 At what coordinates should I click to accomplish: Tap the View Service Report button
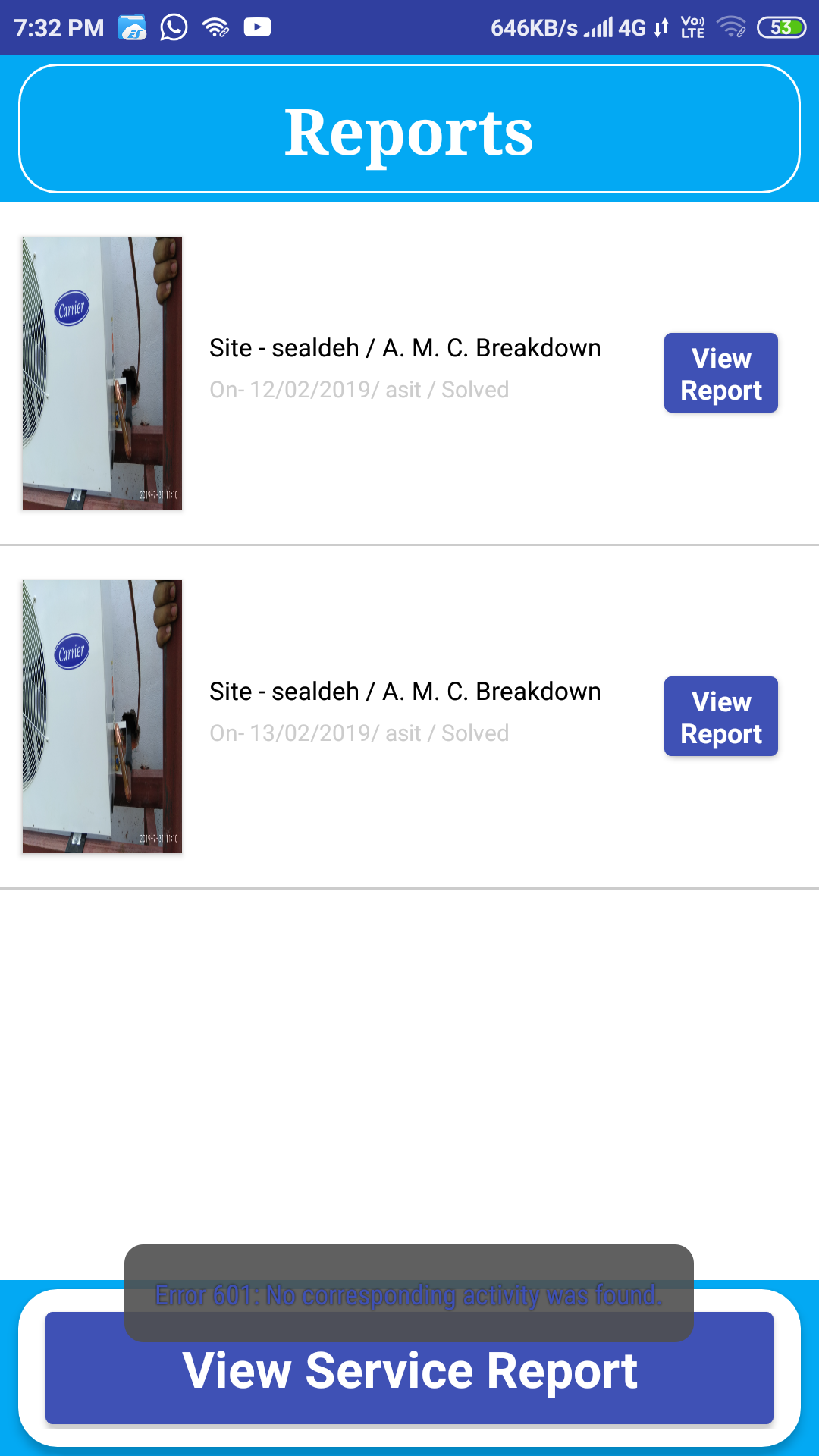coord(409,1369)
